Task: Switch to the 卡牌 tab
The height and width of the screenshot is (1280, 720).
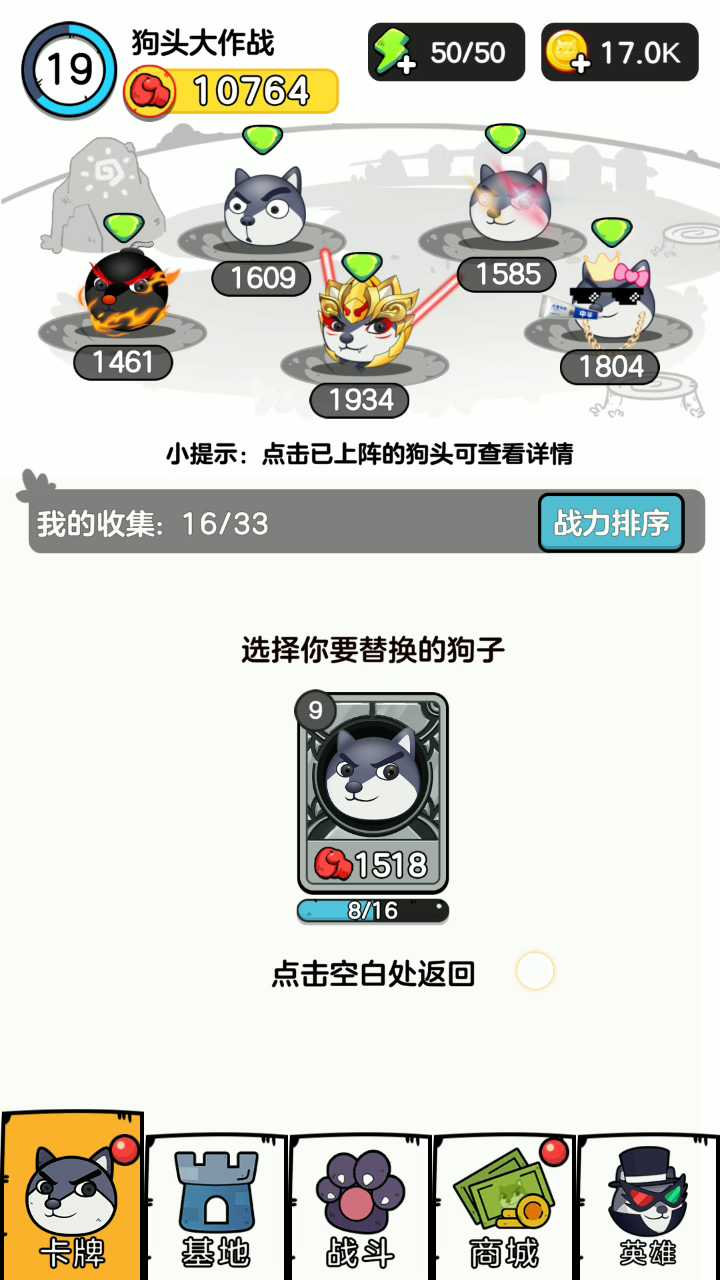Action: pos(72,1196)
